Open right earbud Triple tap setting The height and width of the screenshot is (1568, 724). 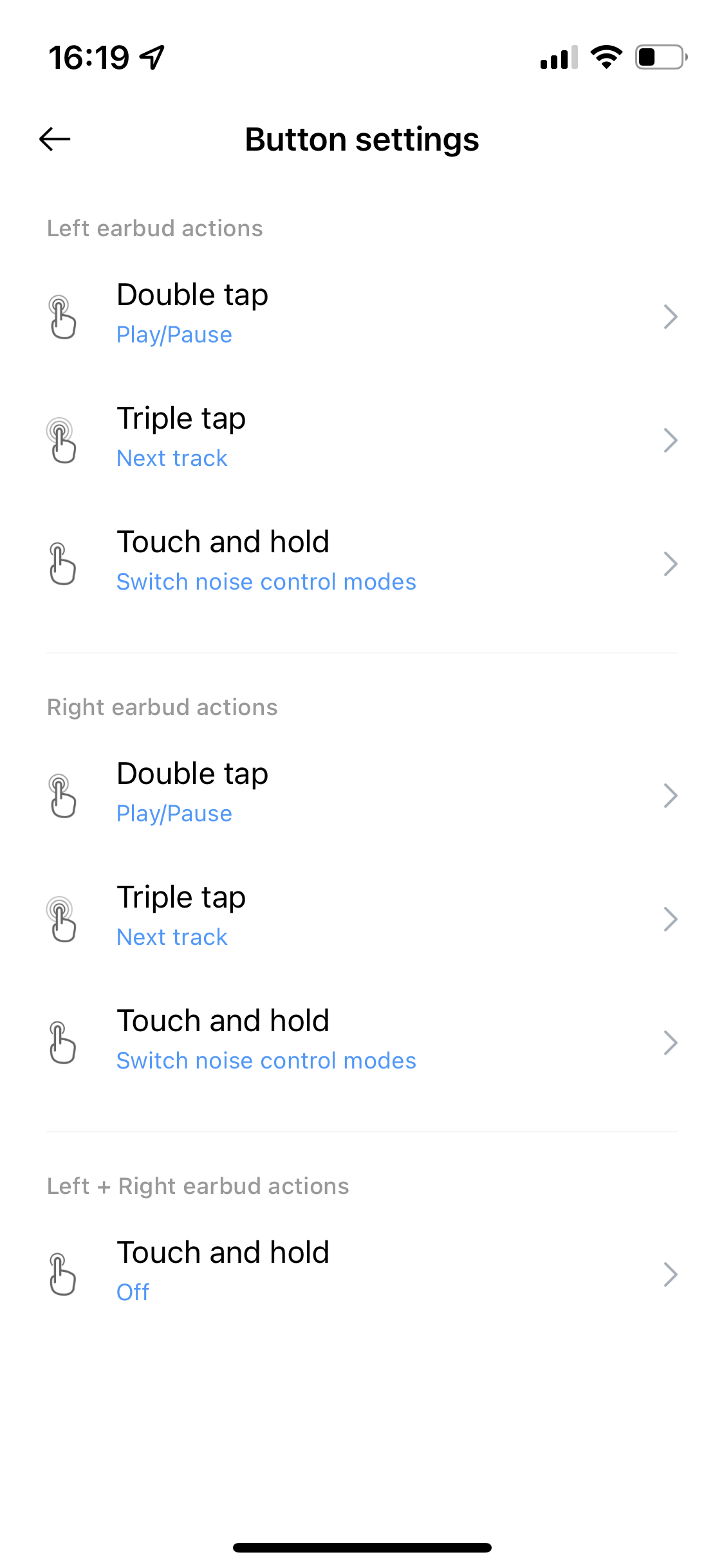[362, 918]
